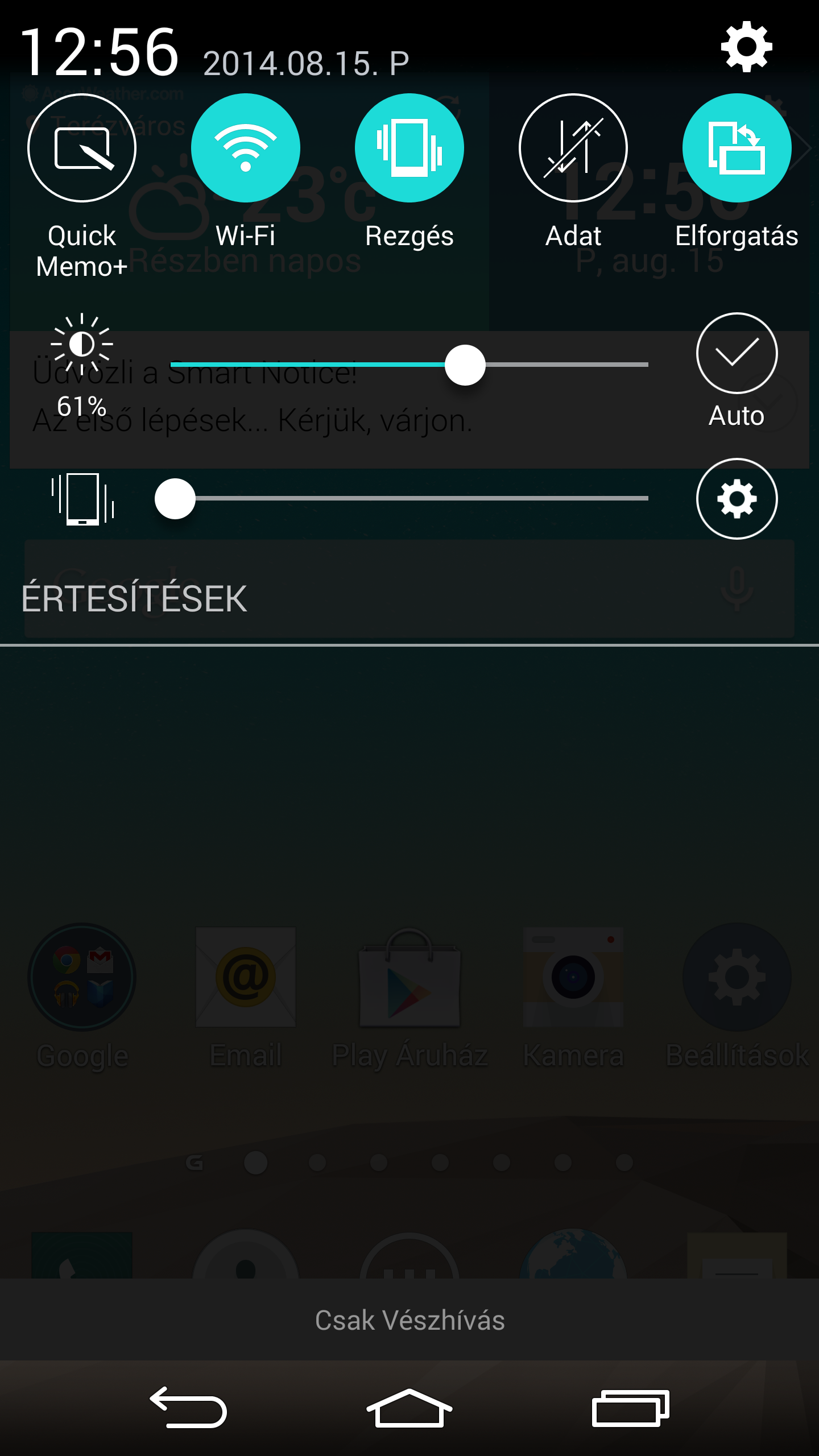Show recent apps
The image size is (819, 1456).
pyautogui.click(x=630, y=1408)
